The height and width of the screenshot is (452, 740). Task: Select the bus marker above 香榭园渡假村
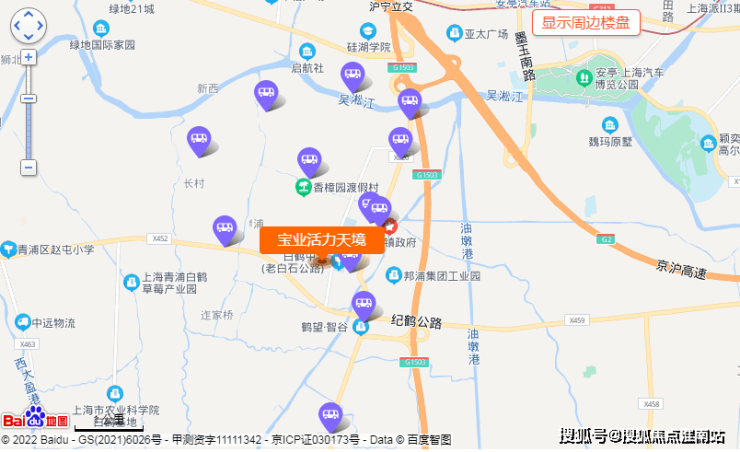[309, 158]
